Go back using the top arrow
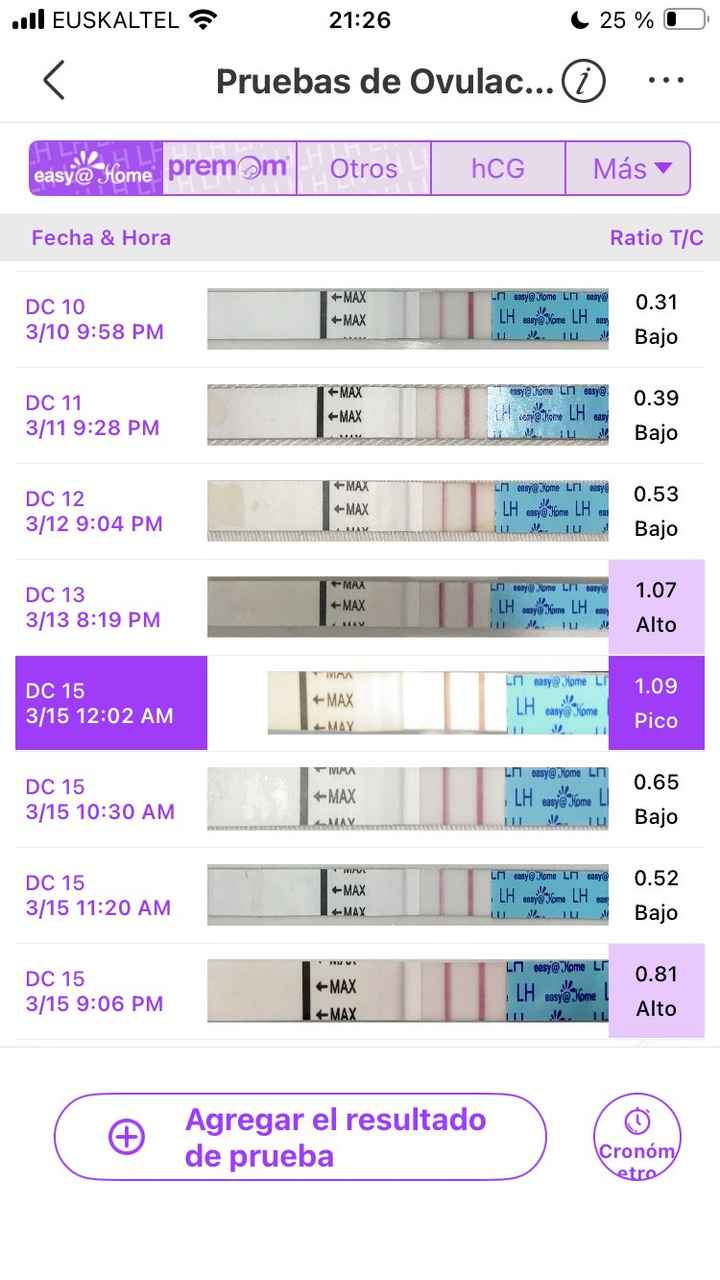 coord(54,80)
